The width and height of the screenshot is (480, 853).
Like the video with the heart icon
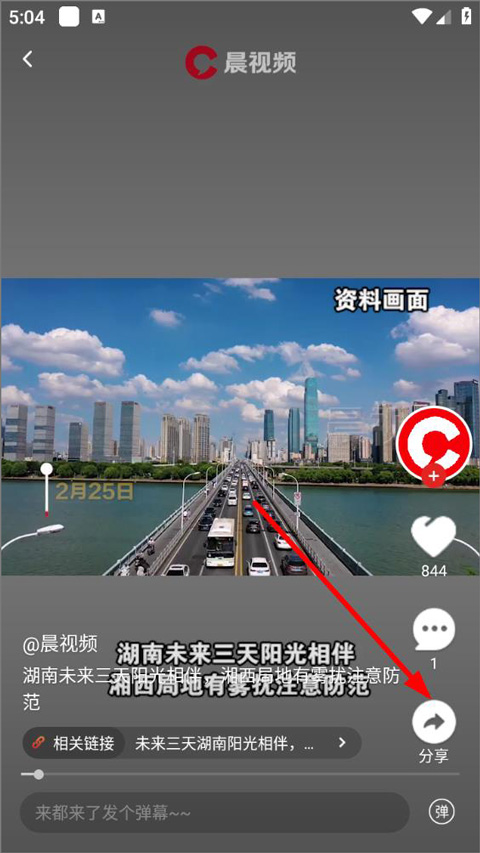coord(433,536)
